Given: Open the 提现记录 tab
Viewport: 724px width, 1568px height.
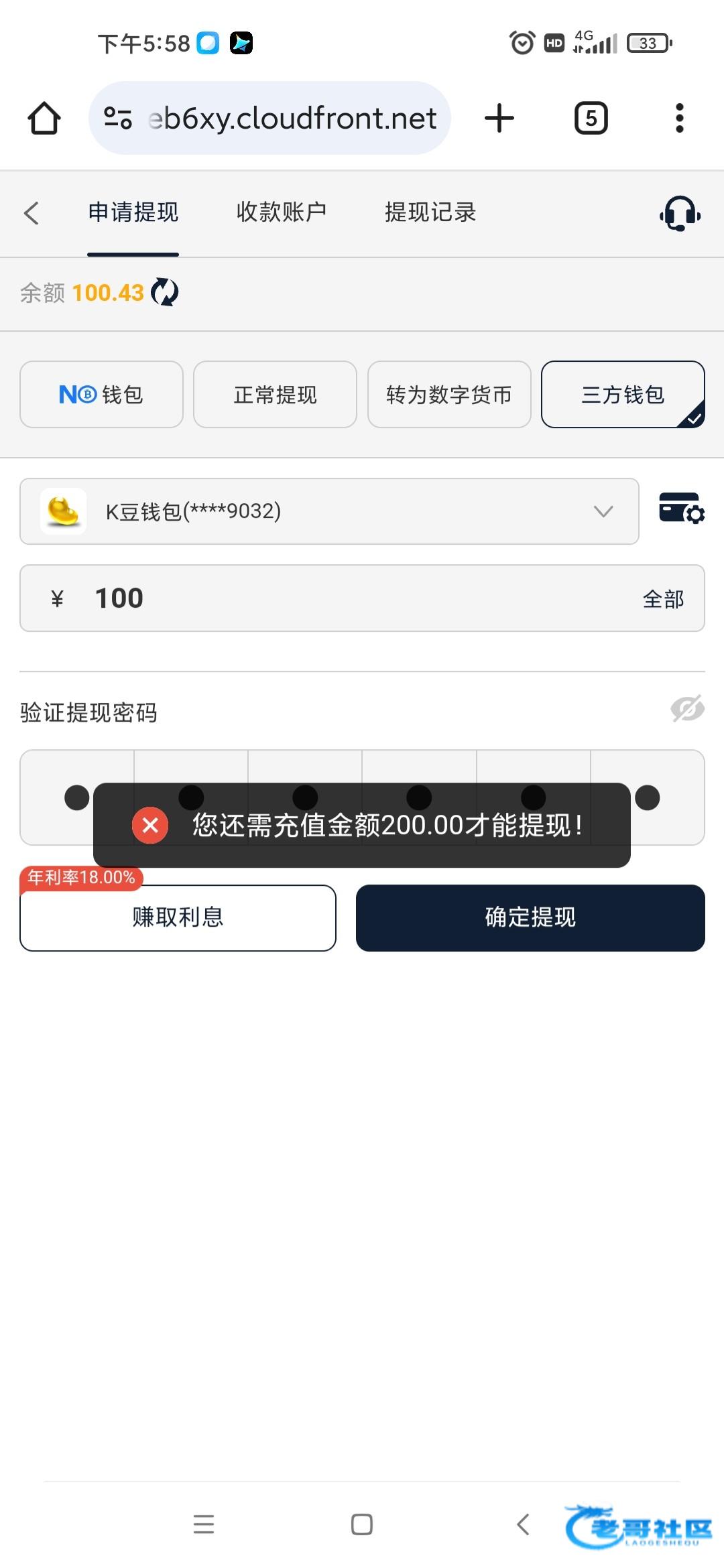Looking at the screenshot, I should [x=430, y=212].
